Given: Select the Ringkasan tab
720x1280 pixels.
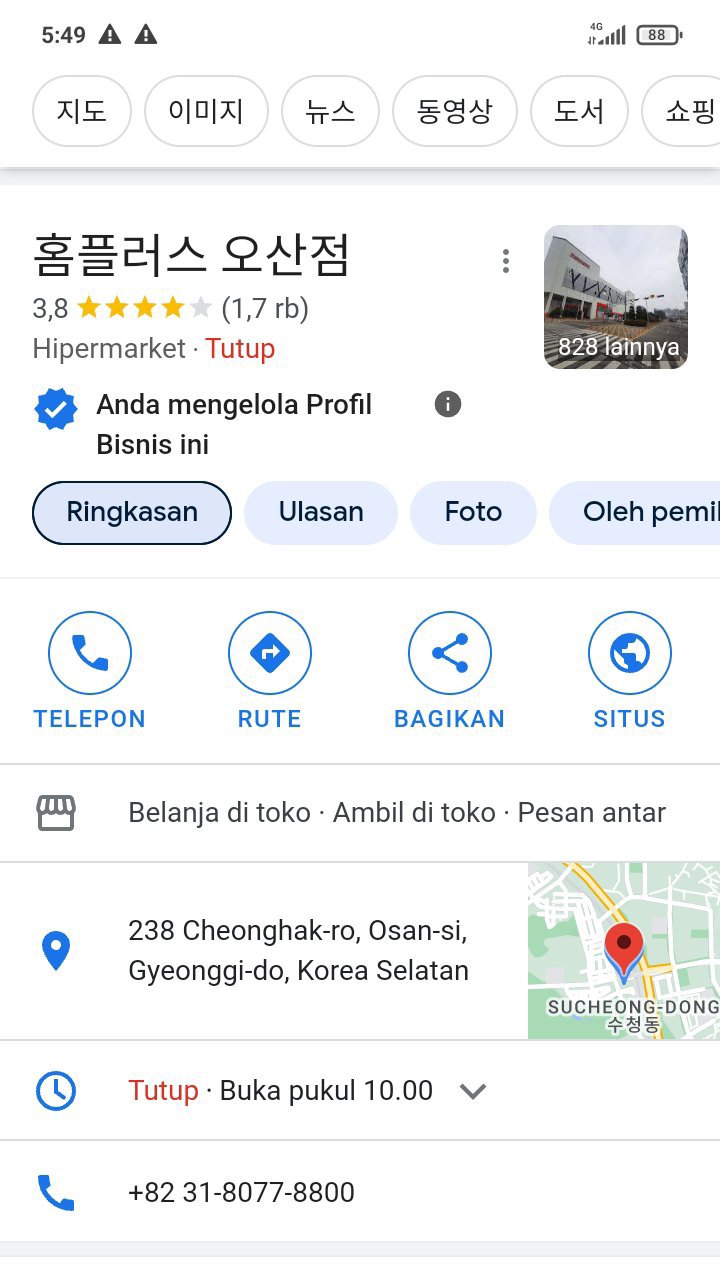Looking at the screenshot, I should pos(132,513).
